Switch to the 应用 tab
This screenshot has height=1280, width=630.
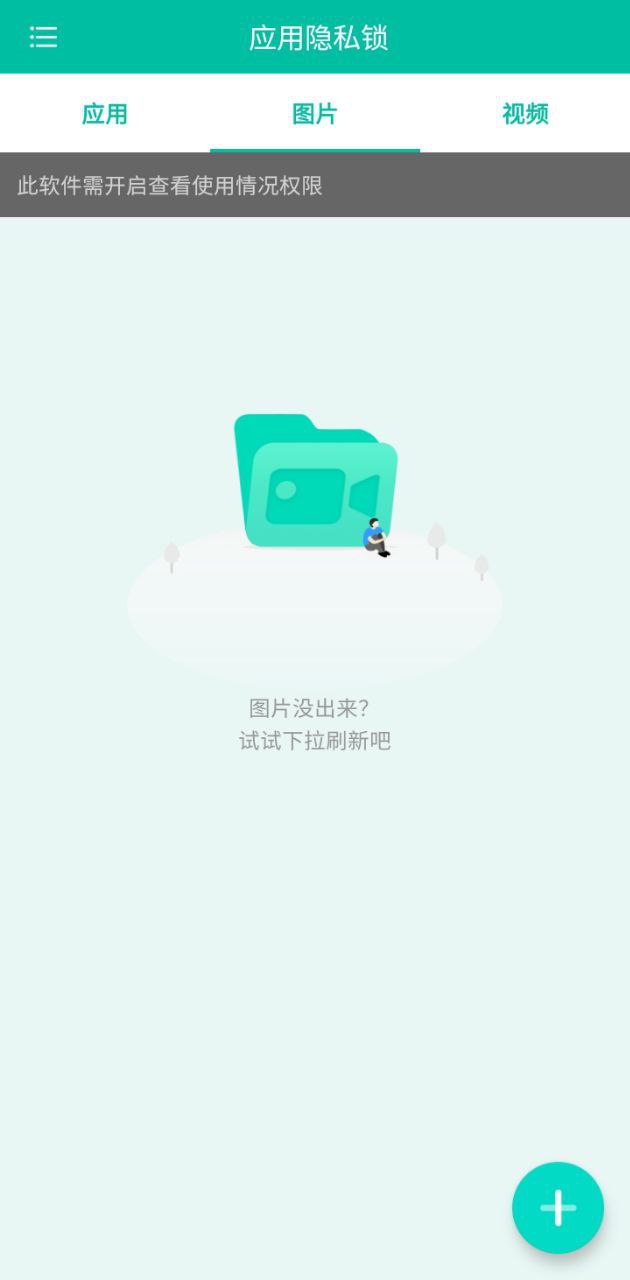click(105, 114)
